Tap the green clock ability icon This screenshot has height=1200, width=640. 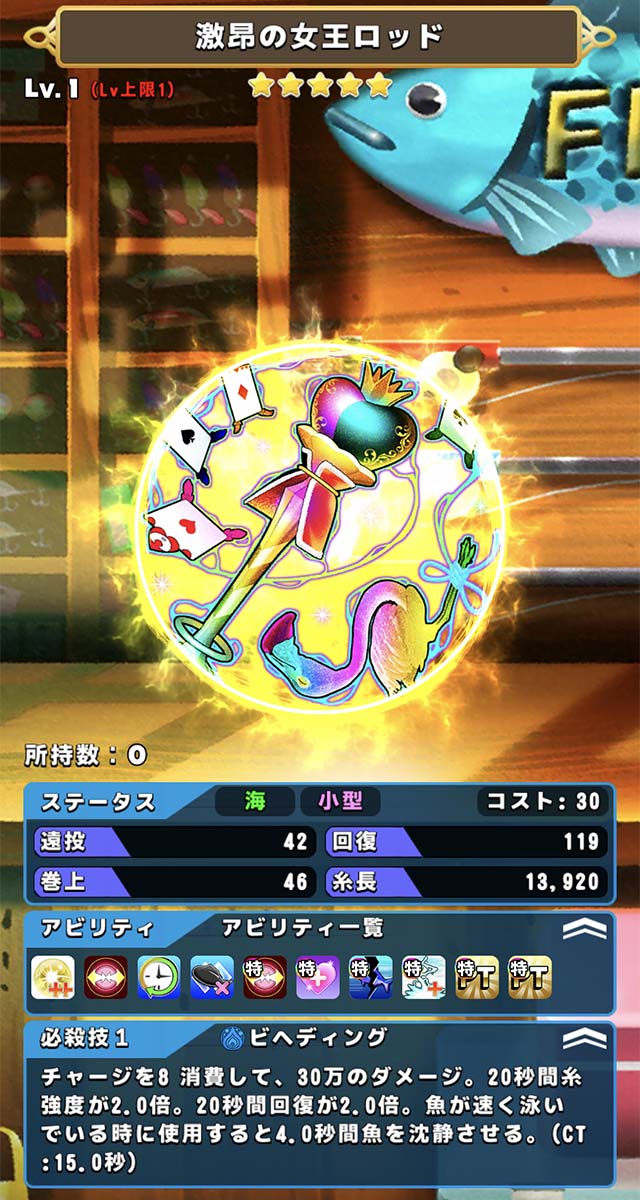pos(159,977)
